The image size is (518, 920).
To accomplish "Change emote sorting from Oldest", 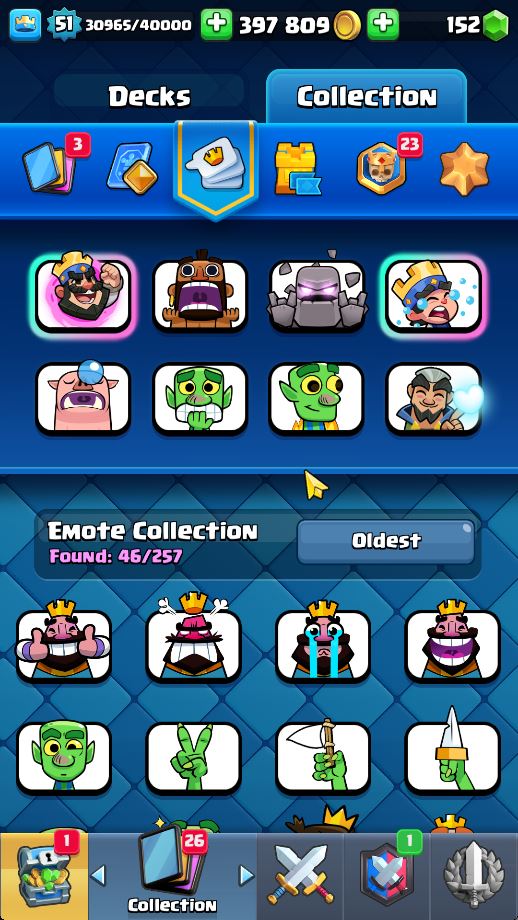I will 386,540.
